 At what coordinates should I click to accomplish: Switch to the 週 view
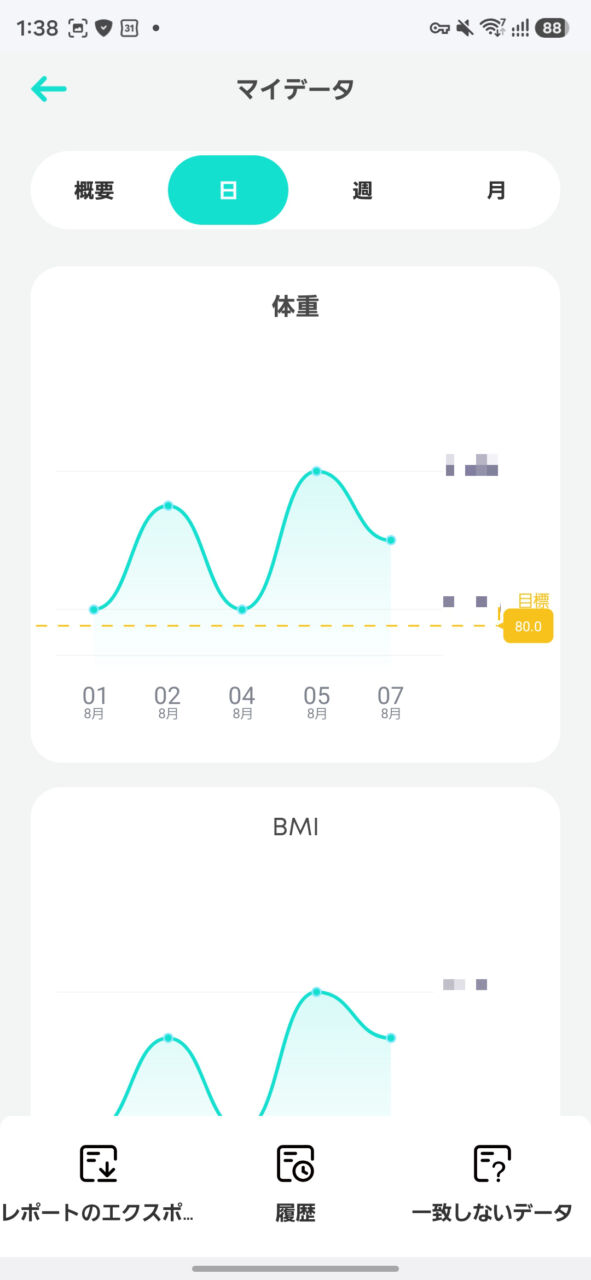pos(362,190)
